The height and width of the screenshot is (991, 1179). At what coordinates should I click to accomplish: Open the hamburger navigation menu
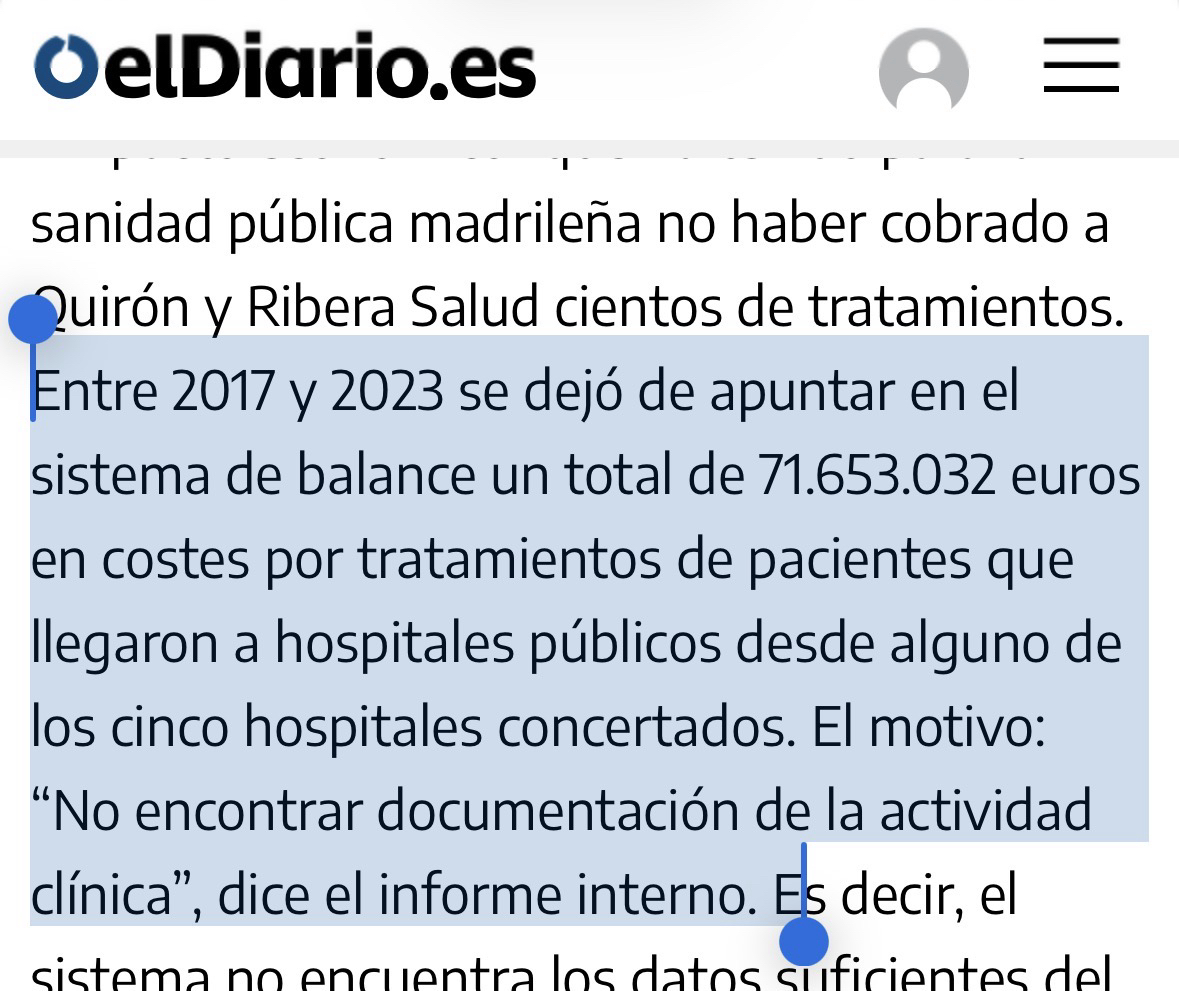1081,66
